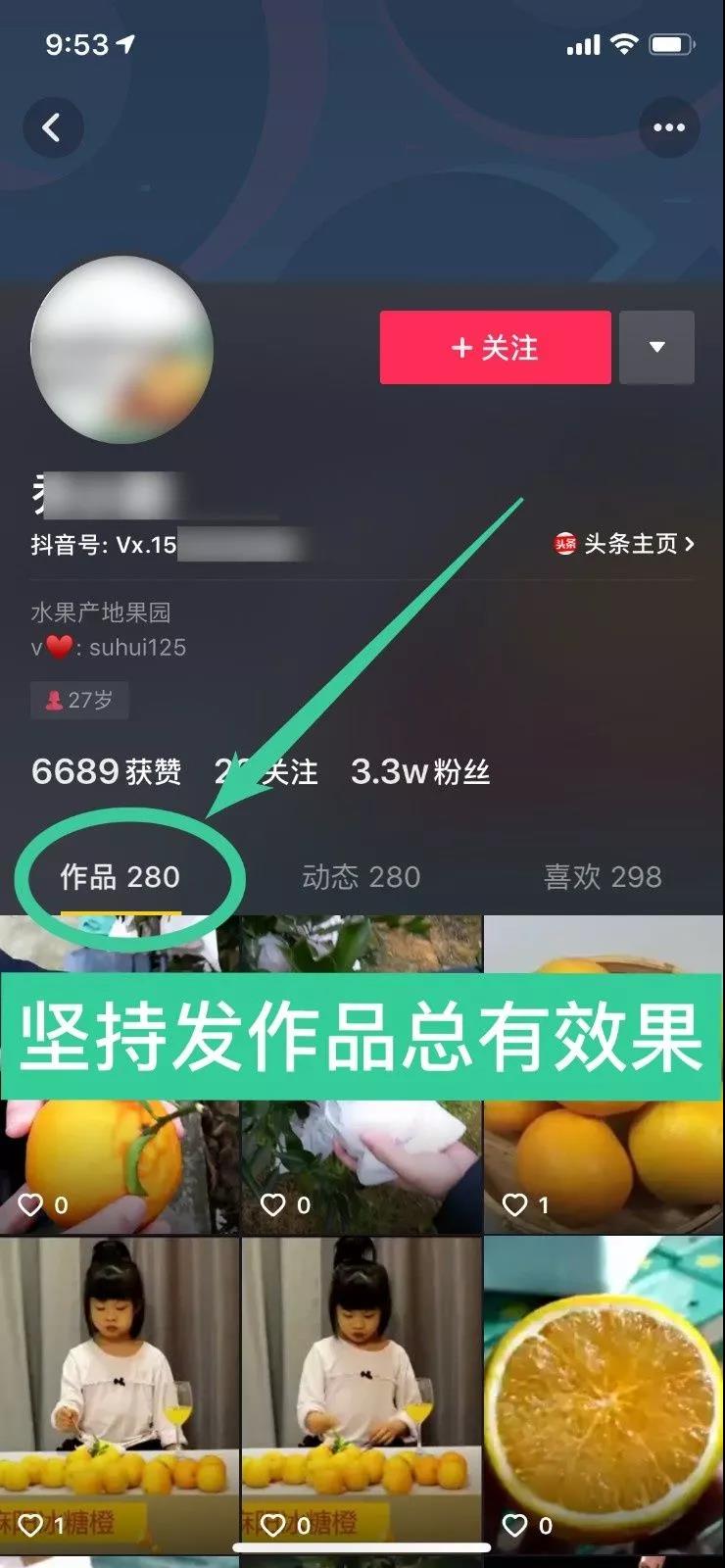Open the girl with oranges video with 0 likes

tap(362, 1392)
